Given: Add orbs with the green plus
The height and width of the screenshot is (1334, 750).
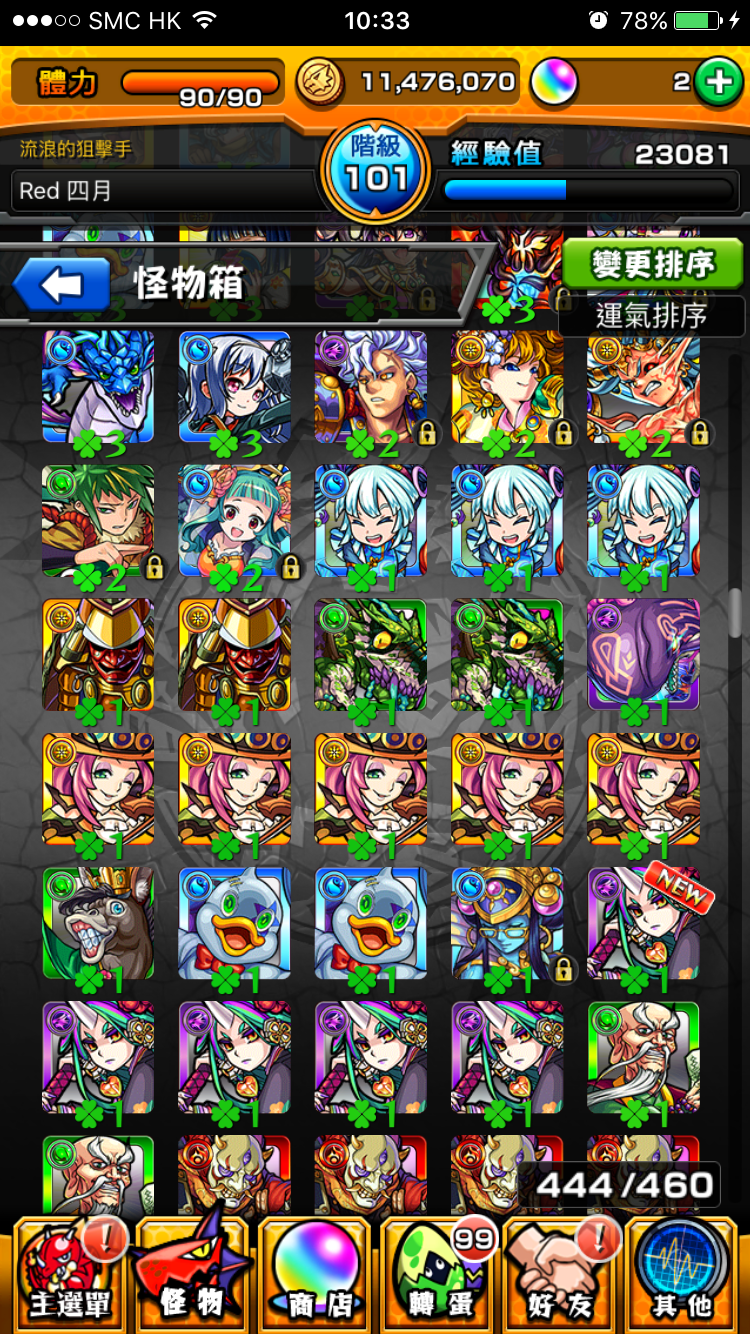Looking at the screenshot, I should coord(717,82).
